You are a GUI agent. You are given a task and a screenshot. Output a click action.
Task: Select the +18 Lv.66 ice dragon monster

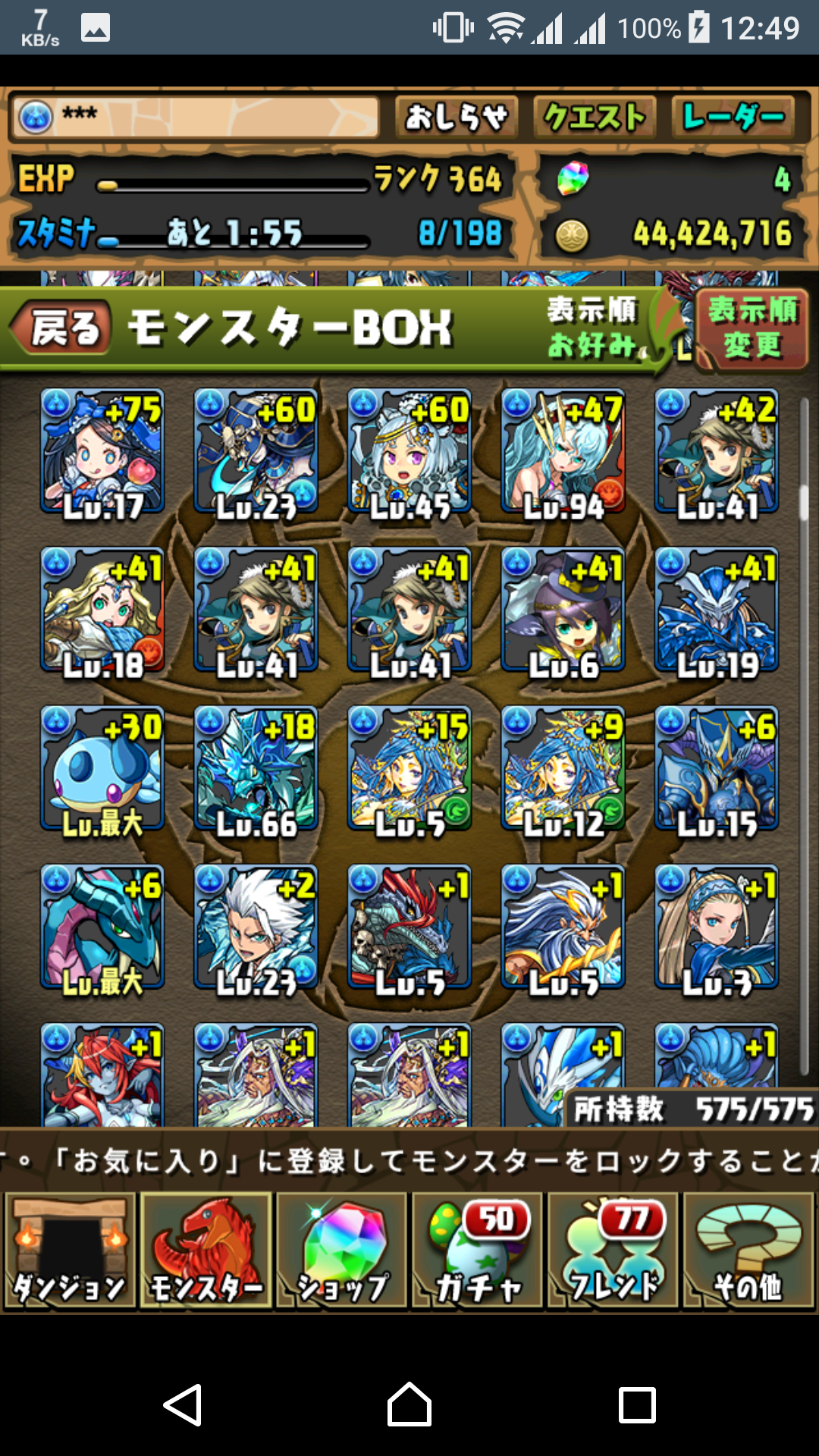point(256,770)
